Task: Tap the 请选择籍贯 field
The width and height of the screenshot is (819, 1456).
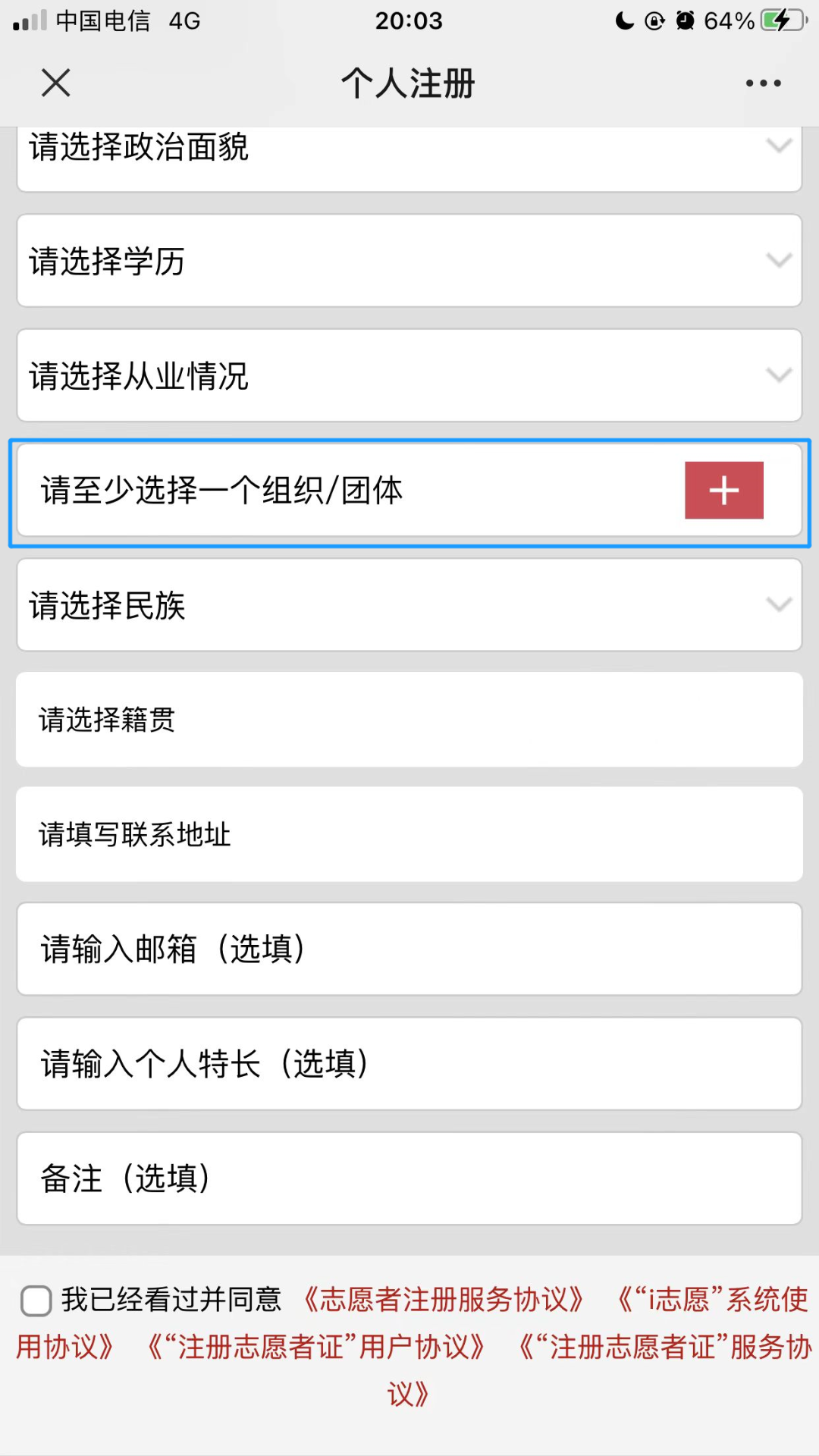Action: (409, 719)
